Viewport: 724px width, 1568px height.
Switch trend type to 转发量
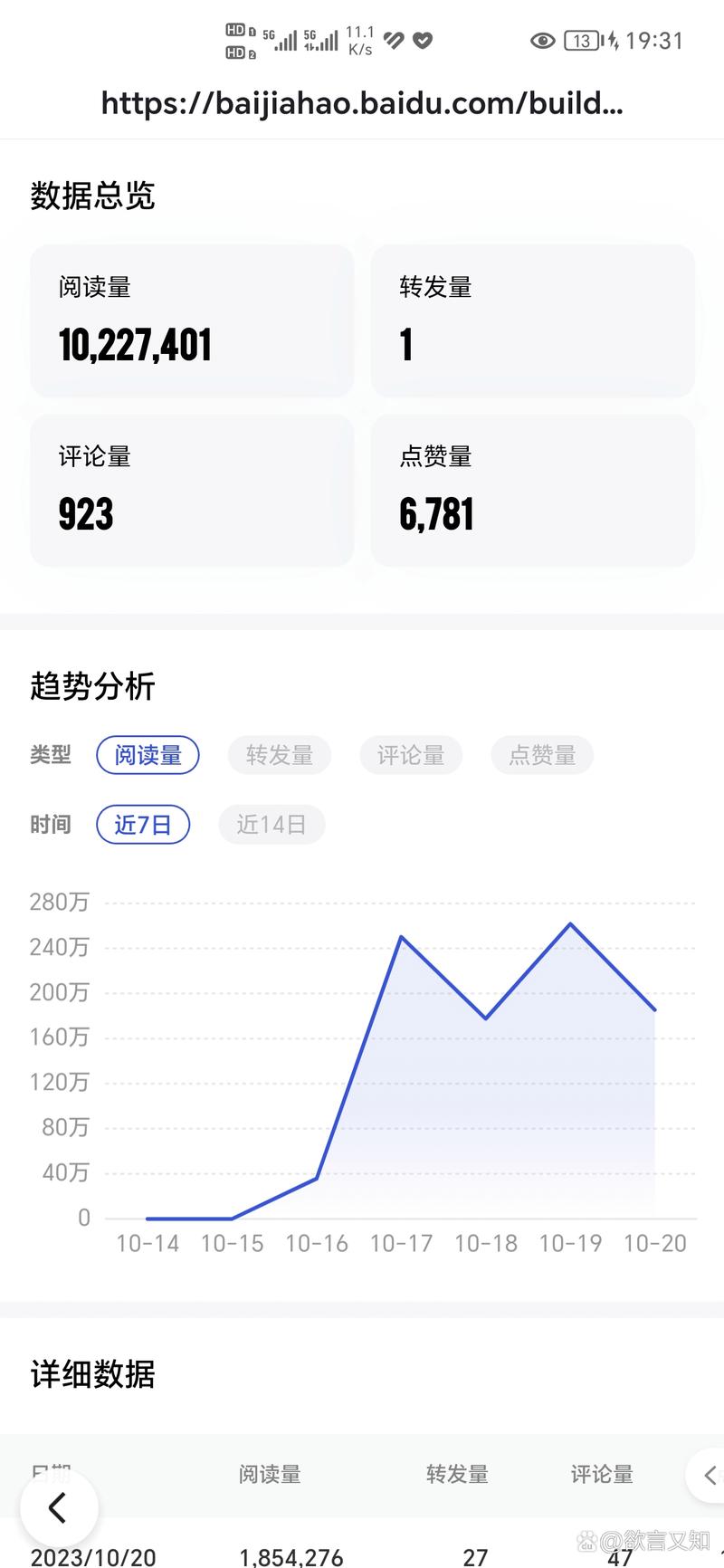click(279, 755)
